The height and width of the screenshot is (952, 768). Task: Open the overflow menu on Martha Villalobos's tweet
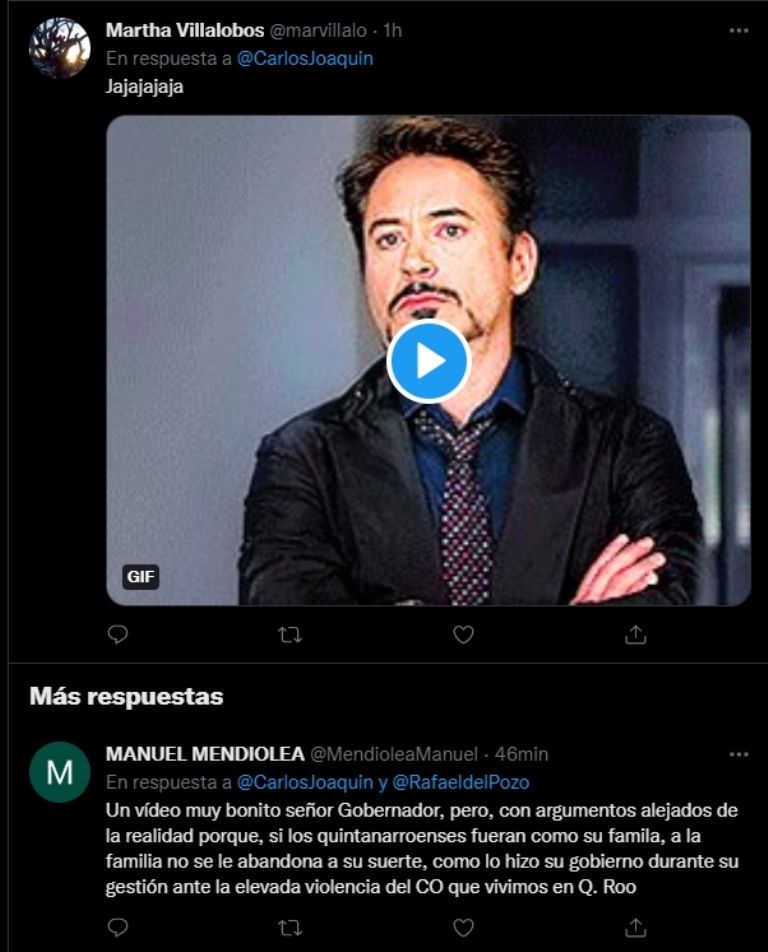[738, 31]
